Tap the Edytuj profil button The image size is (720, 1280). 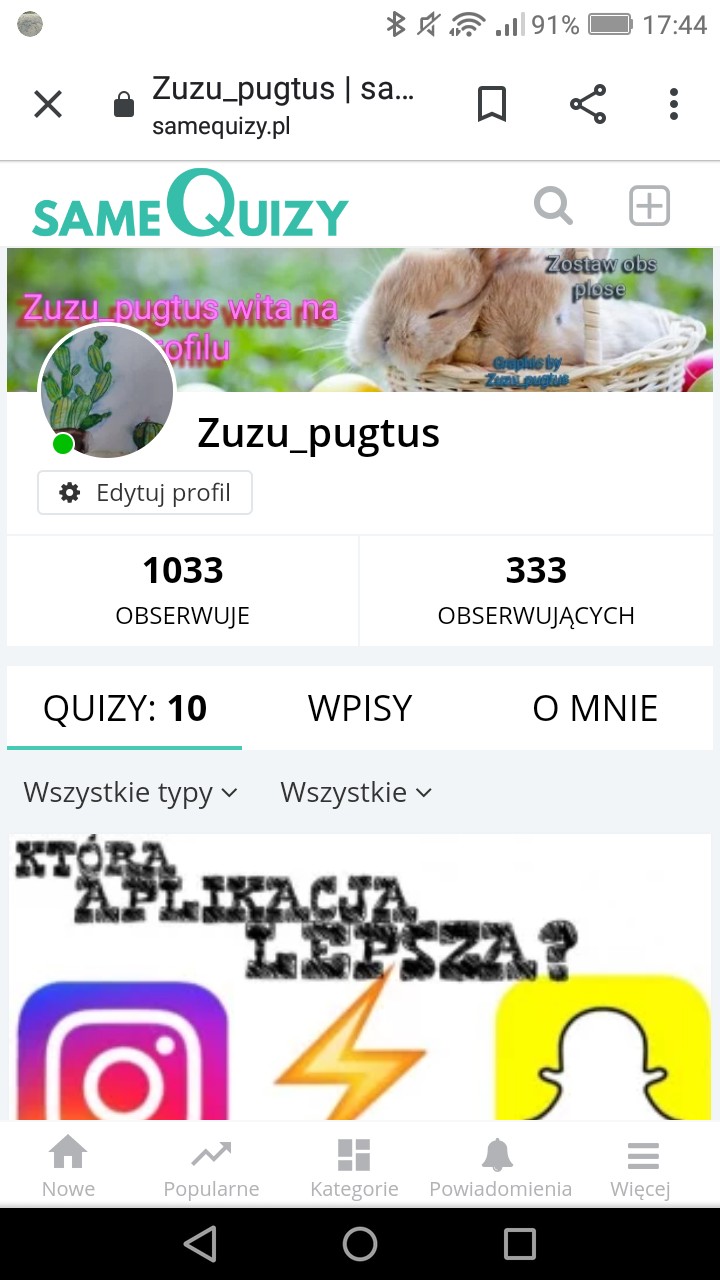[x=145, y=493]
